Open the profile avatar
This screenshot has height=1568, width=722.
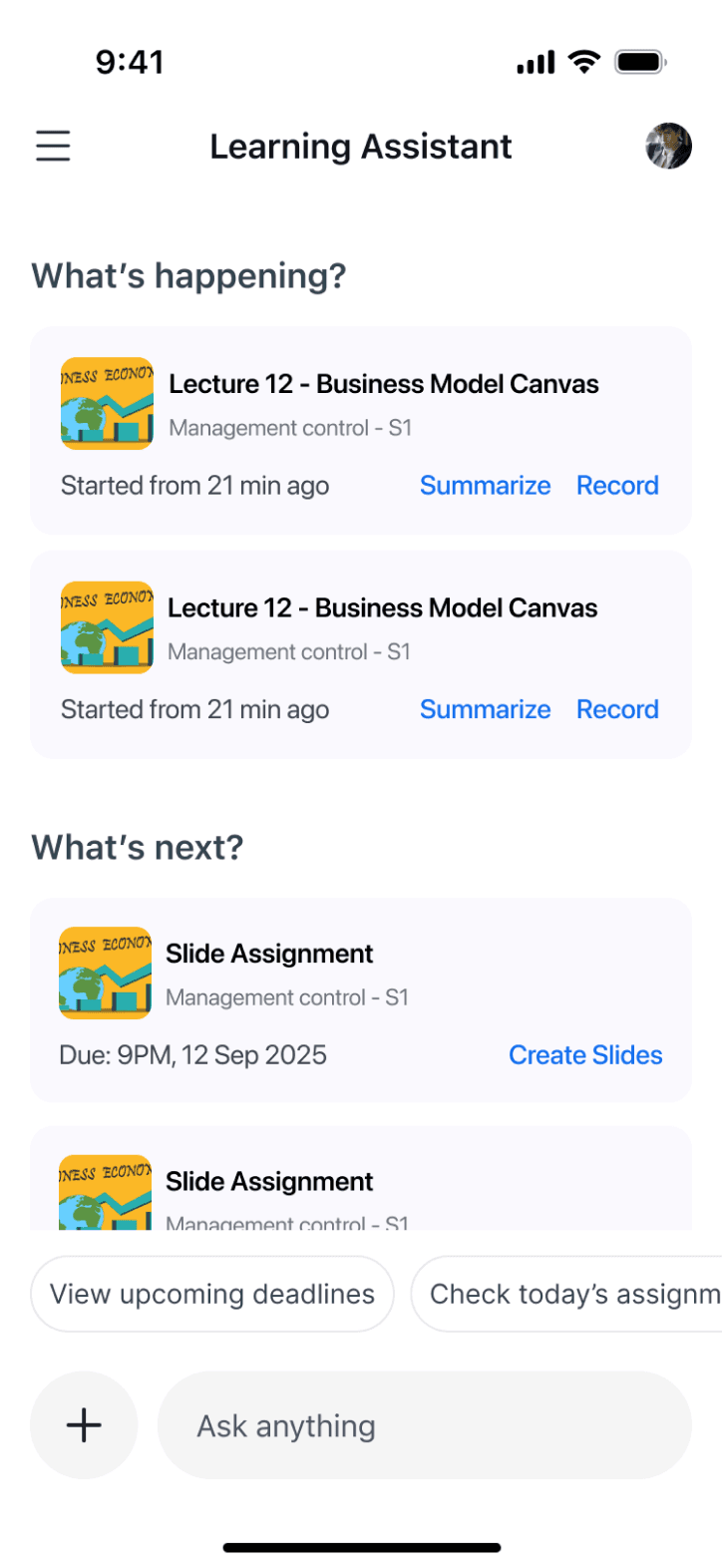(668, 146)
